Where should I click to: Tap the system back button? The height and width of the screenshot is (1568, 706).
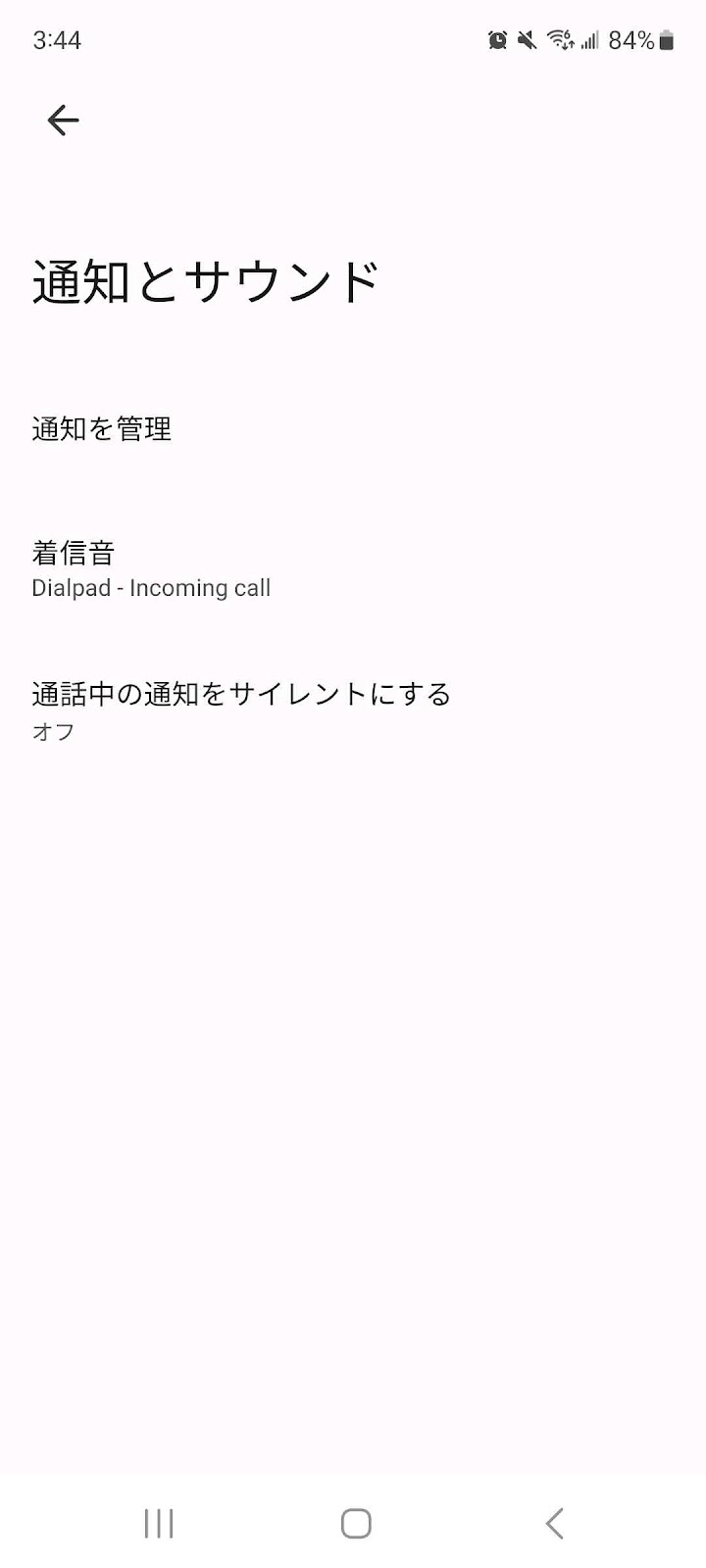pyautogui.click(x=554, y=1523)
